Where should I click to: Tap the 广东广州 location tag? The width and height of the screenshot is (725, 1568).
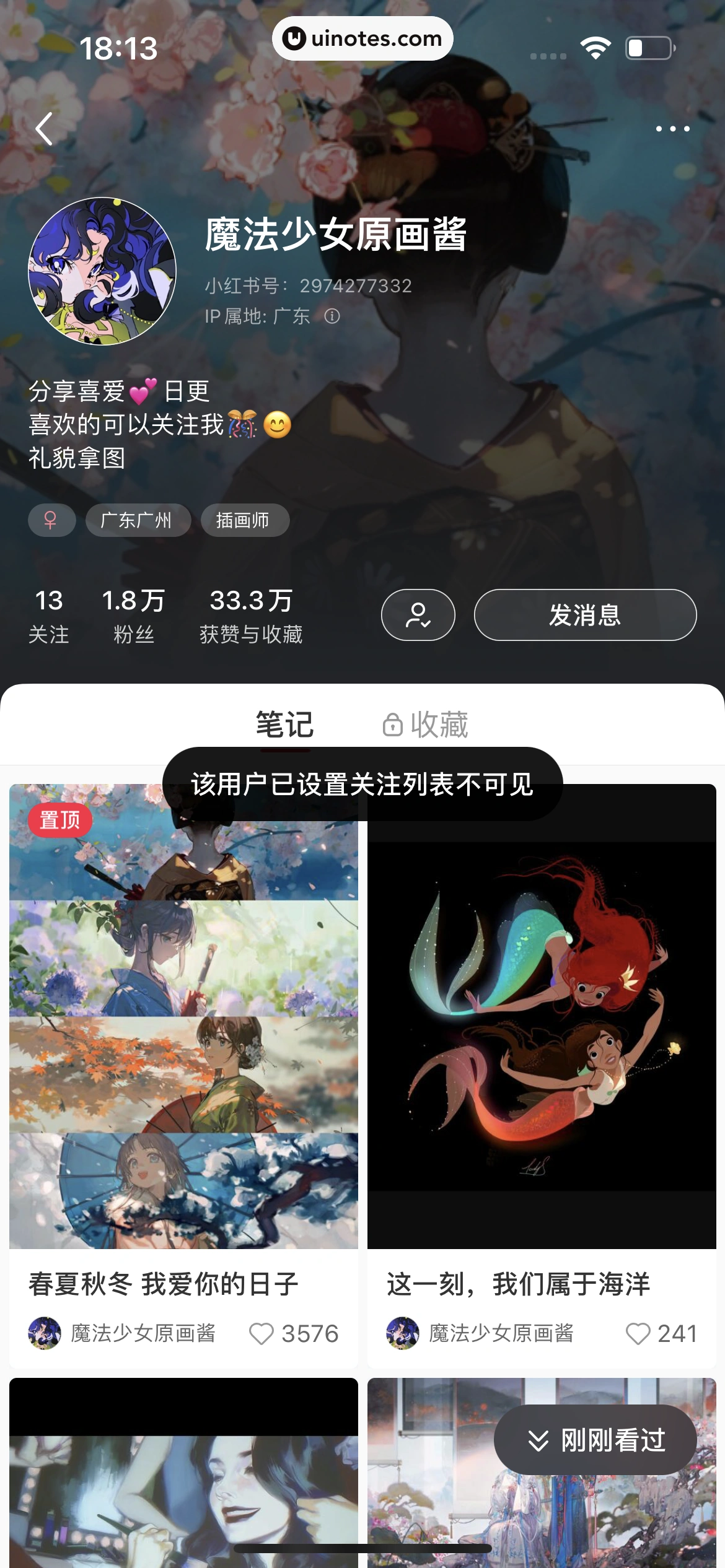[138, 520]
